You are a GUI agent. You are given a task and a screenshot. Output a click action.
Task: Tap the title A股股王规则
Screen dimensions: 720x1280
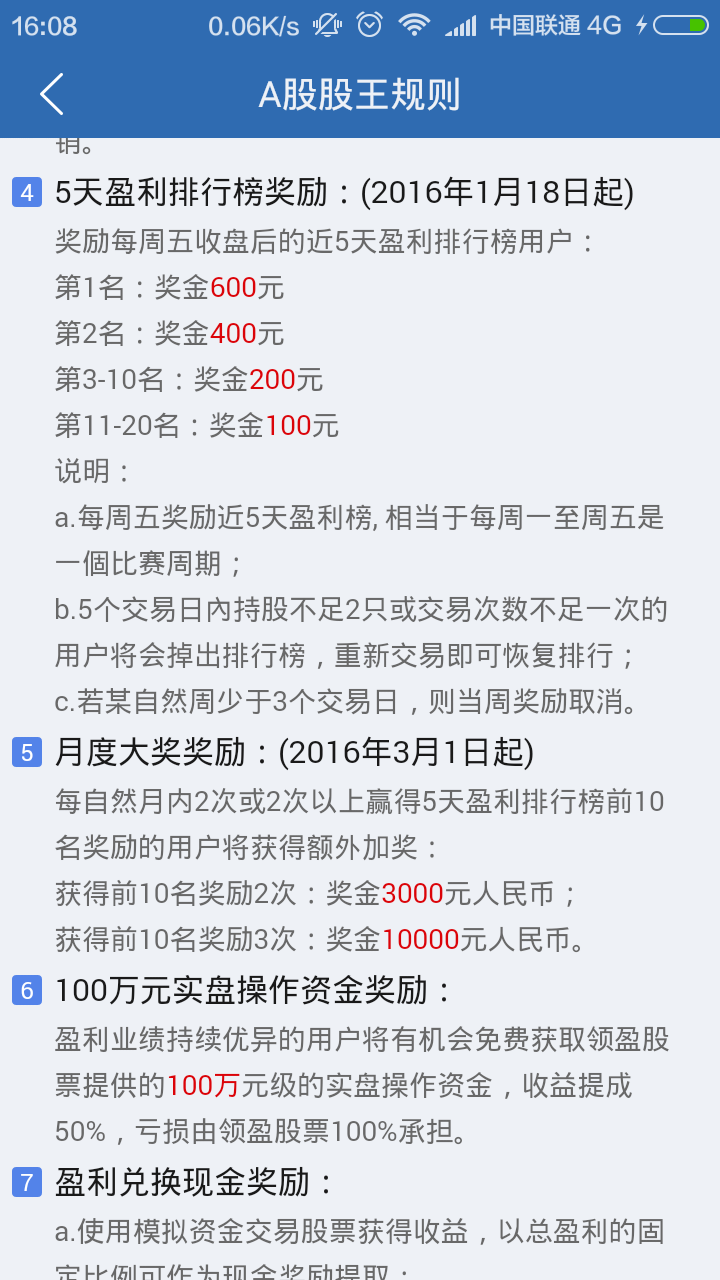(360, 95)
